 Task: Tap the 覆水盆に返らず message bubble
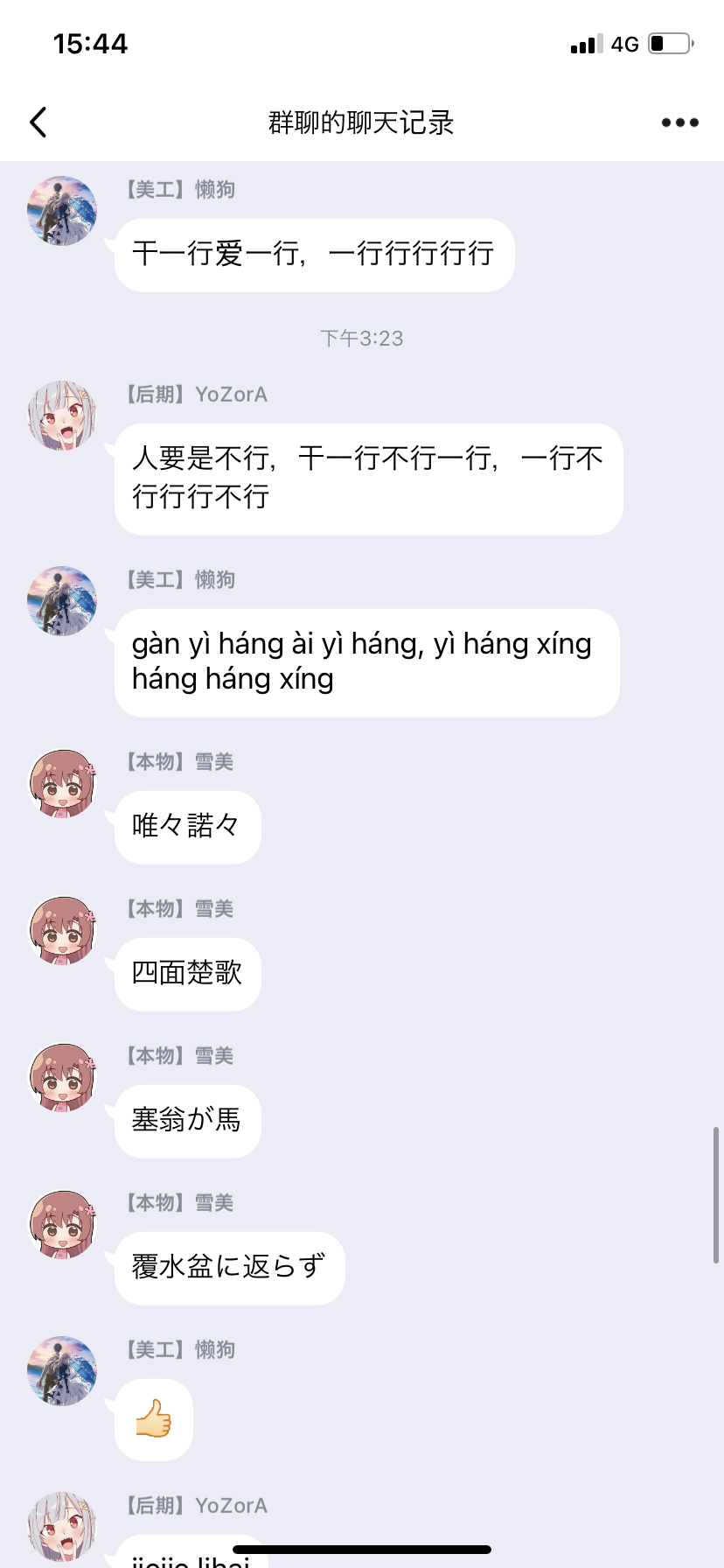tap(229, 1267)
